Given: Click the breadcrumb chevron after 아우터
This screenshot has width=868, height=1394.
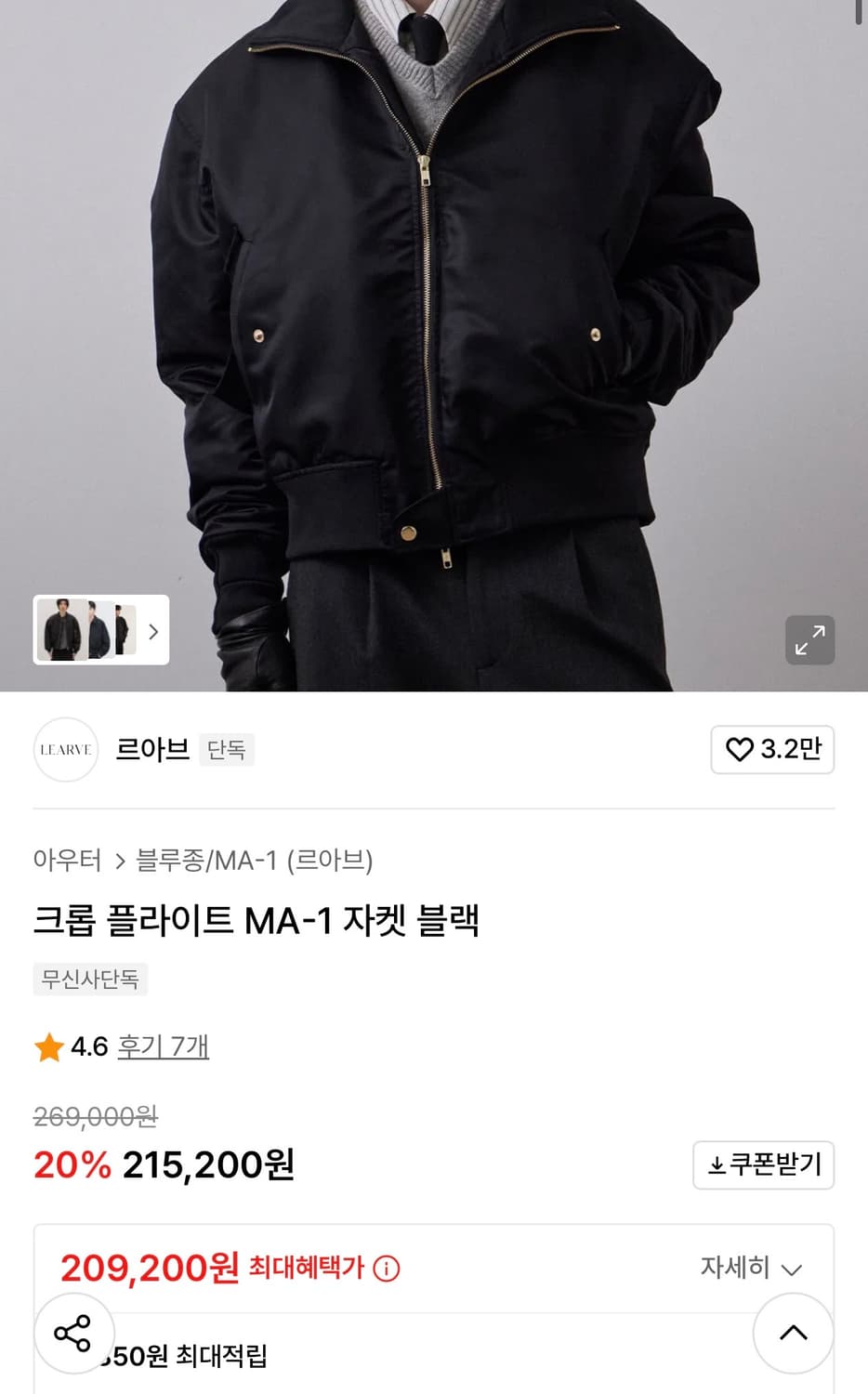Looking at the screenshot, I should point(118,861).
